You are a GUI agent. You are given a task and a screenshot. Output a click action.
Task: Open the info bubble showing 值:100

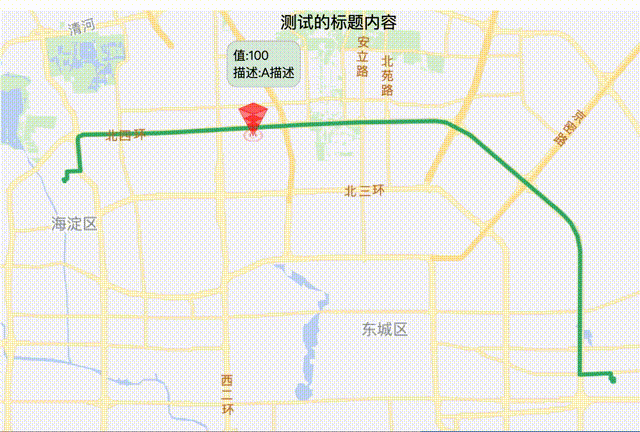tap(264, 64)
